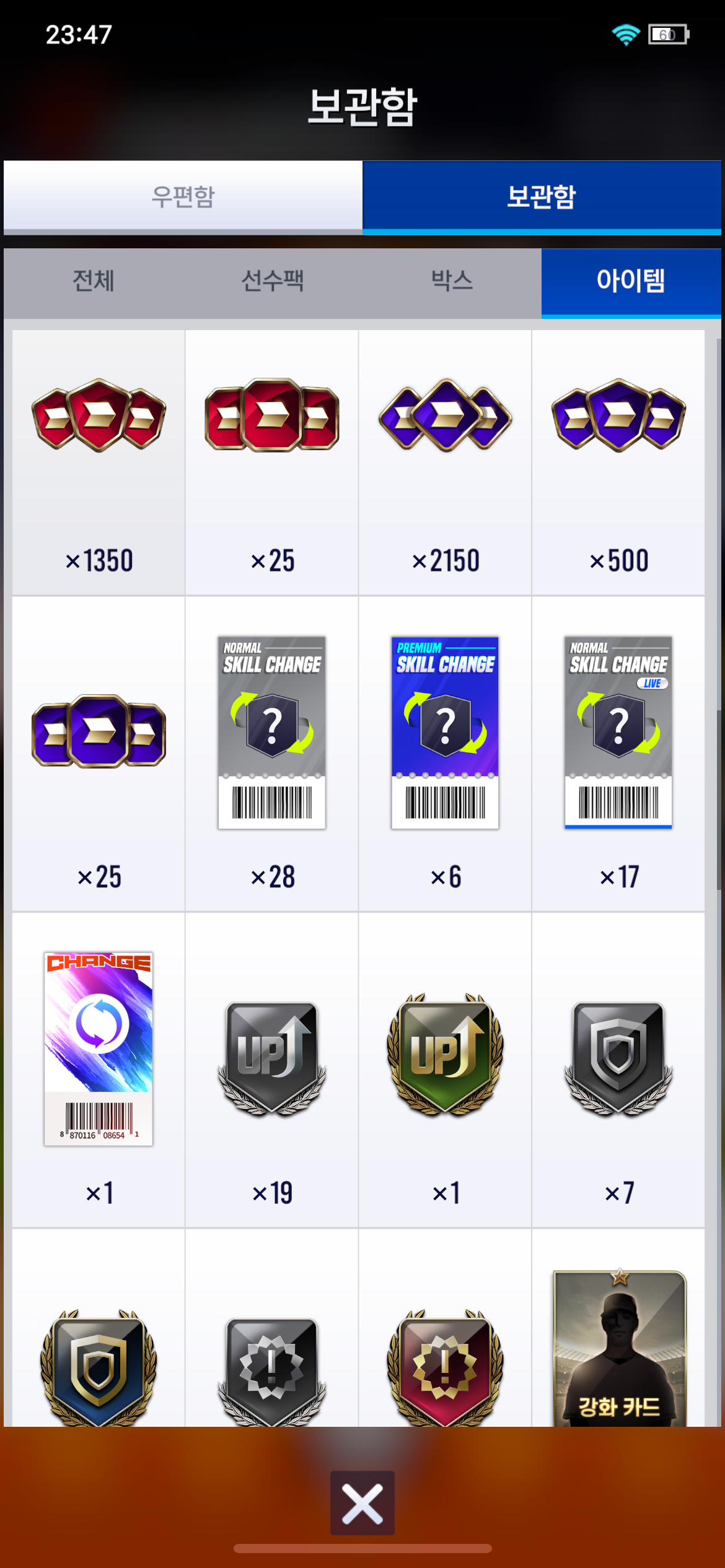Select the 보관함 tab
The image size is (725, 1568).
coord(541,197)
